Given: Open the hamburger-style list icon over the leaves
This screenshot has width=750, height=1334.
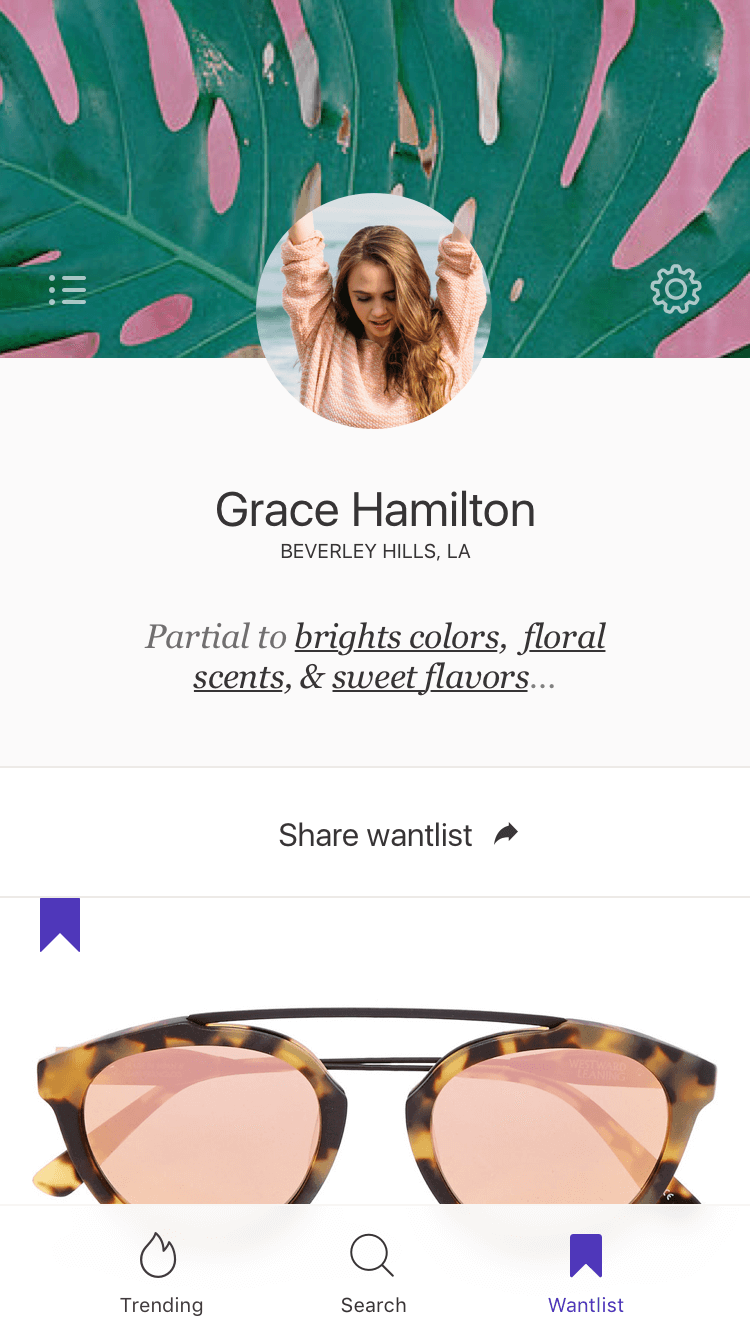Looking at the screenshot, I should click(x=67, y=289).
